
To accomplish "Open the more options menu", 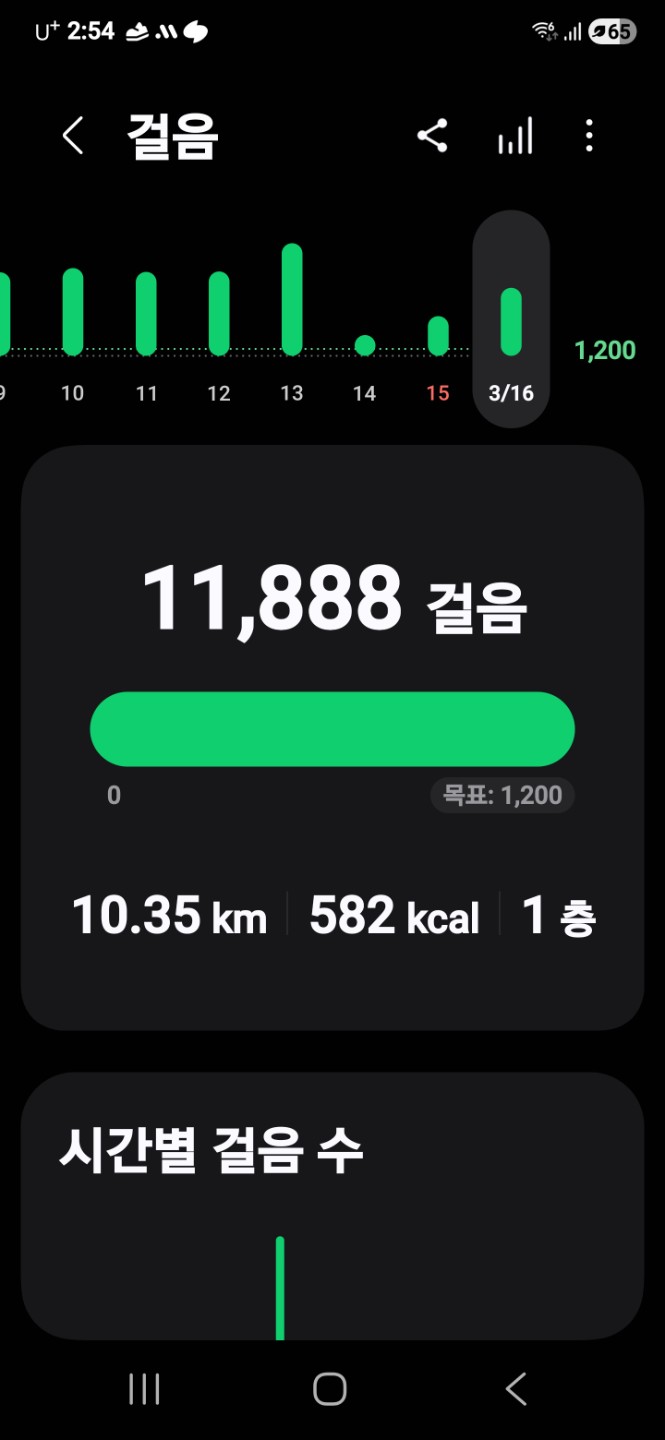I will pos(589,136).
